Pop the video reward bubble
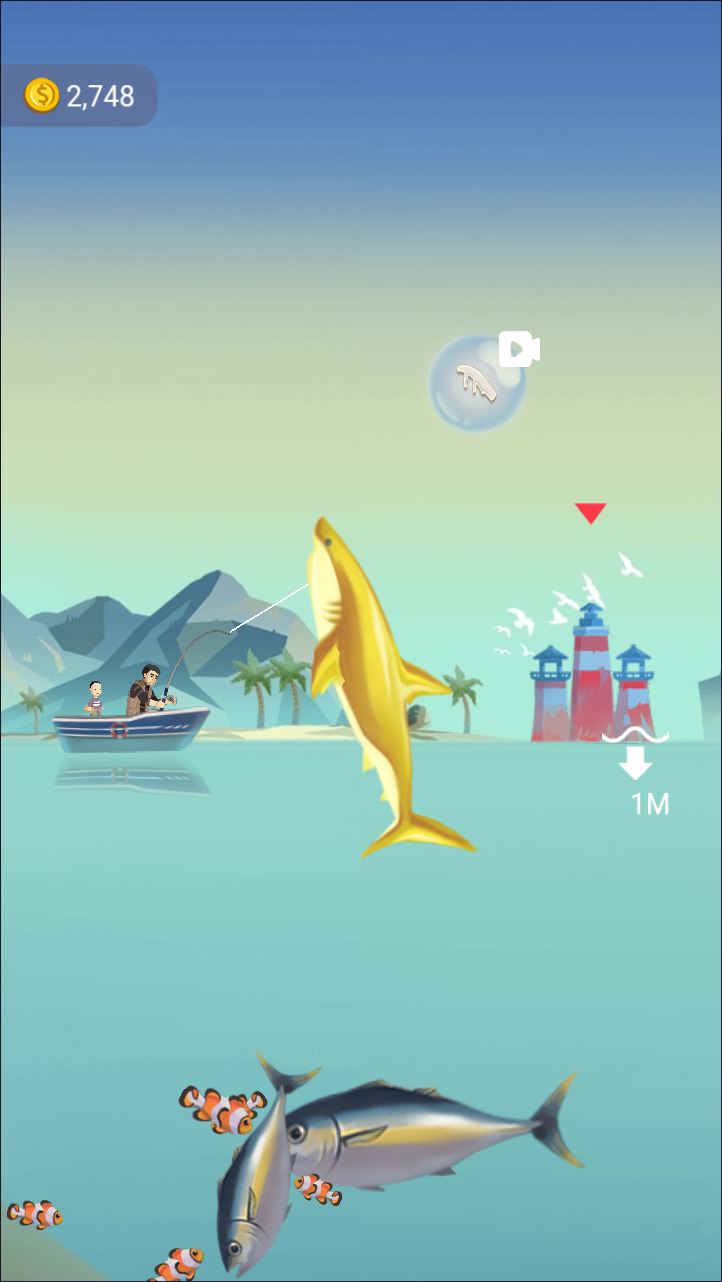This screenshot has height=1282, width=722. [477, 385]
